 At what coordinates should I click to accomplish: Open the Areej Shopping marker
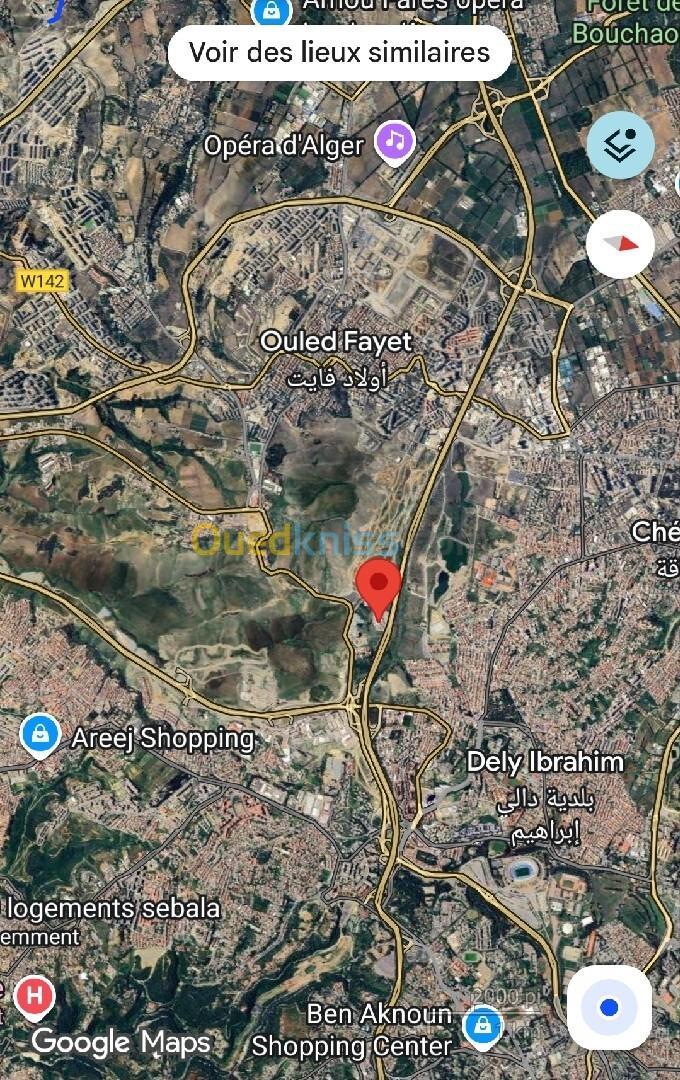tap(38, 736)
